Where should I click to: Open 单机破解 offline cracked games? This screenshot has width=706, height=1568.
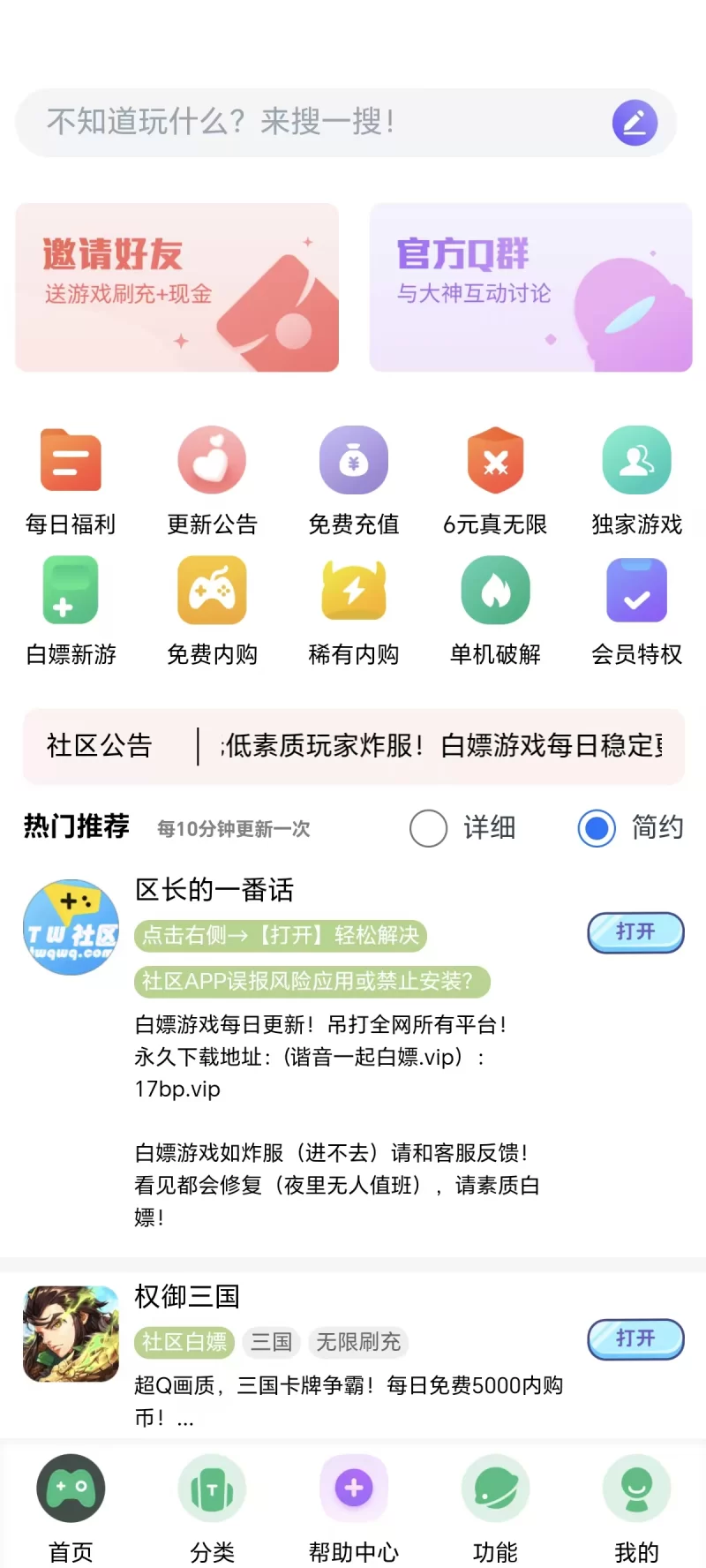tap(494, 590)
